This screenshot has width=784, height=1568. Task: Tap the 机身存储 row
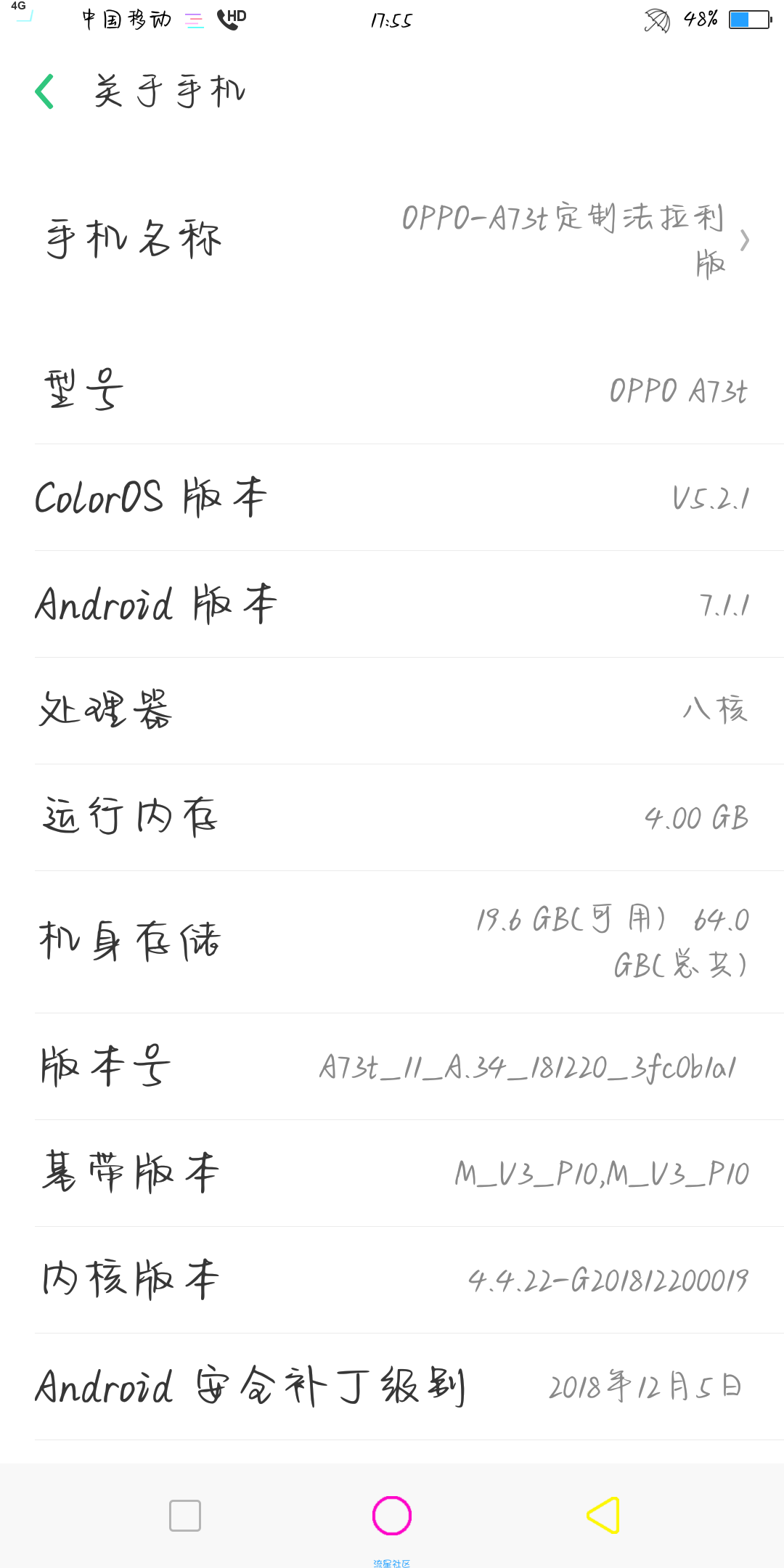tap(392, 942)
